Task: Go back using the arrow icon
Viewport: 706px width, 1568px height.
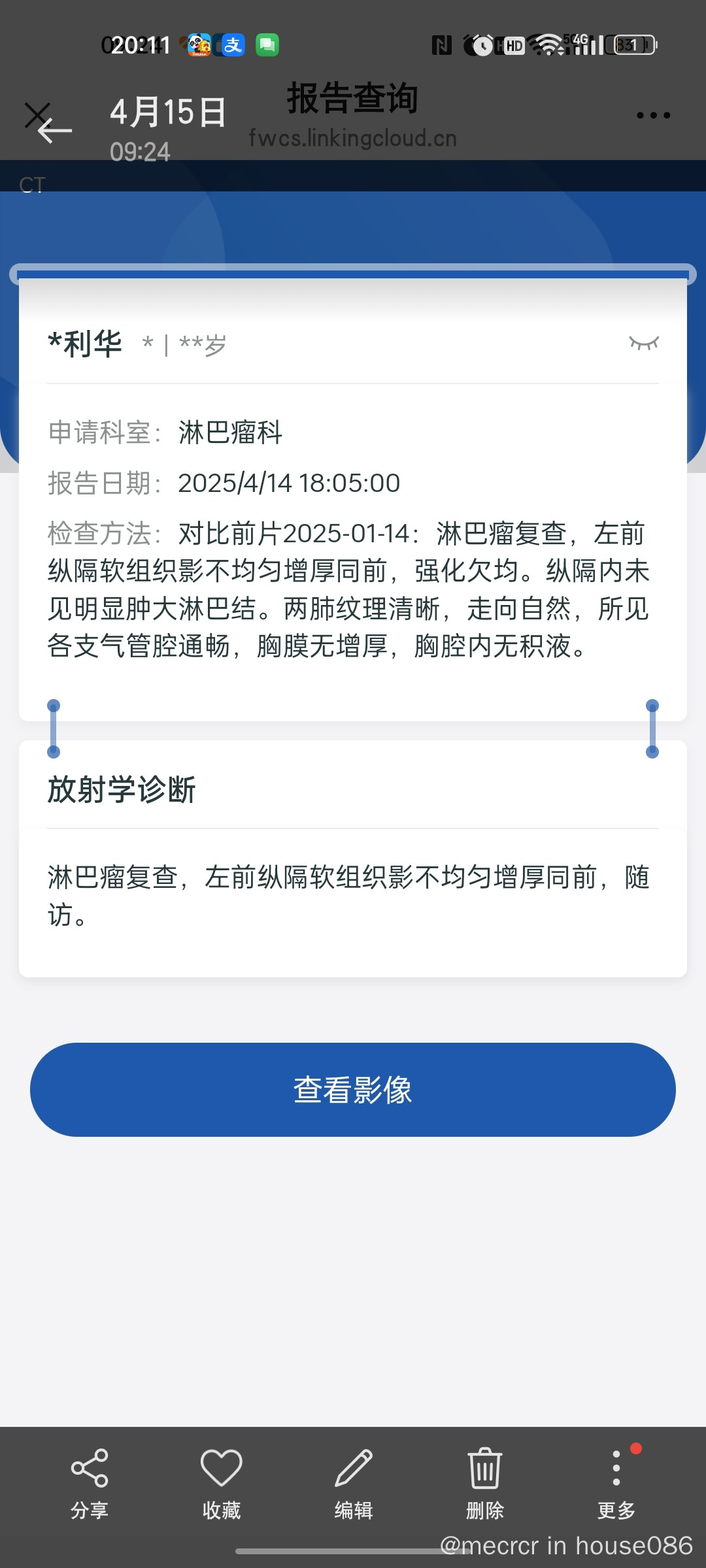Action: click(54, 130)
